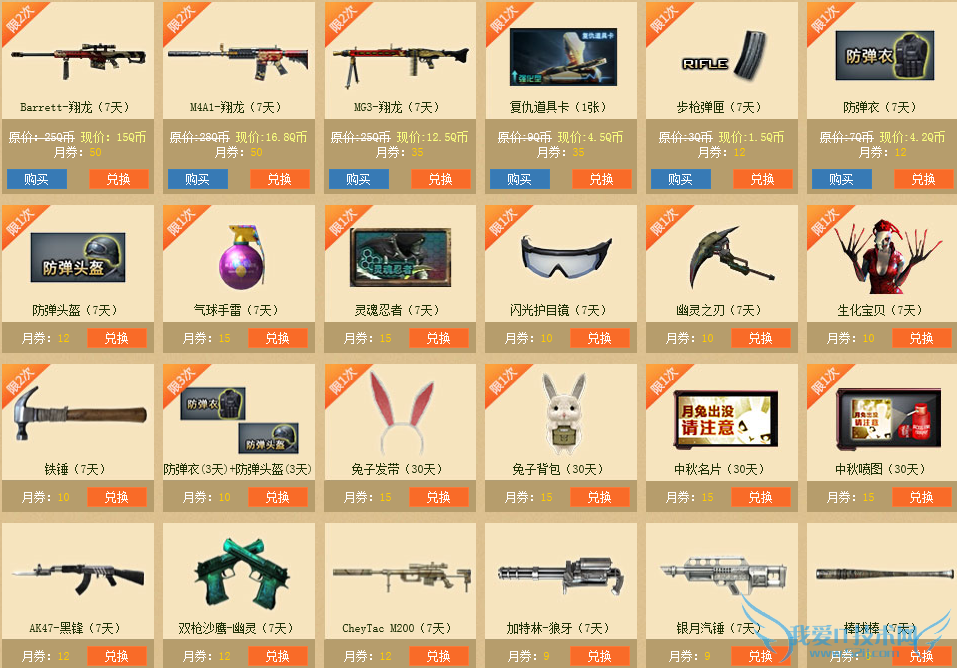Tap 购买 for Barrett-翔龙

[x=37, y=179]
